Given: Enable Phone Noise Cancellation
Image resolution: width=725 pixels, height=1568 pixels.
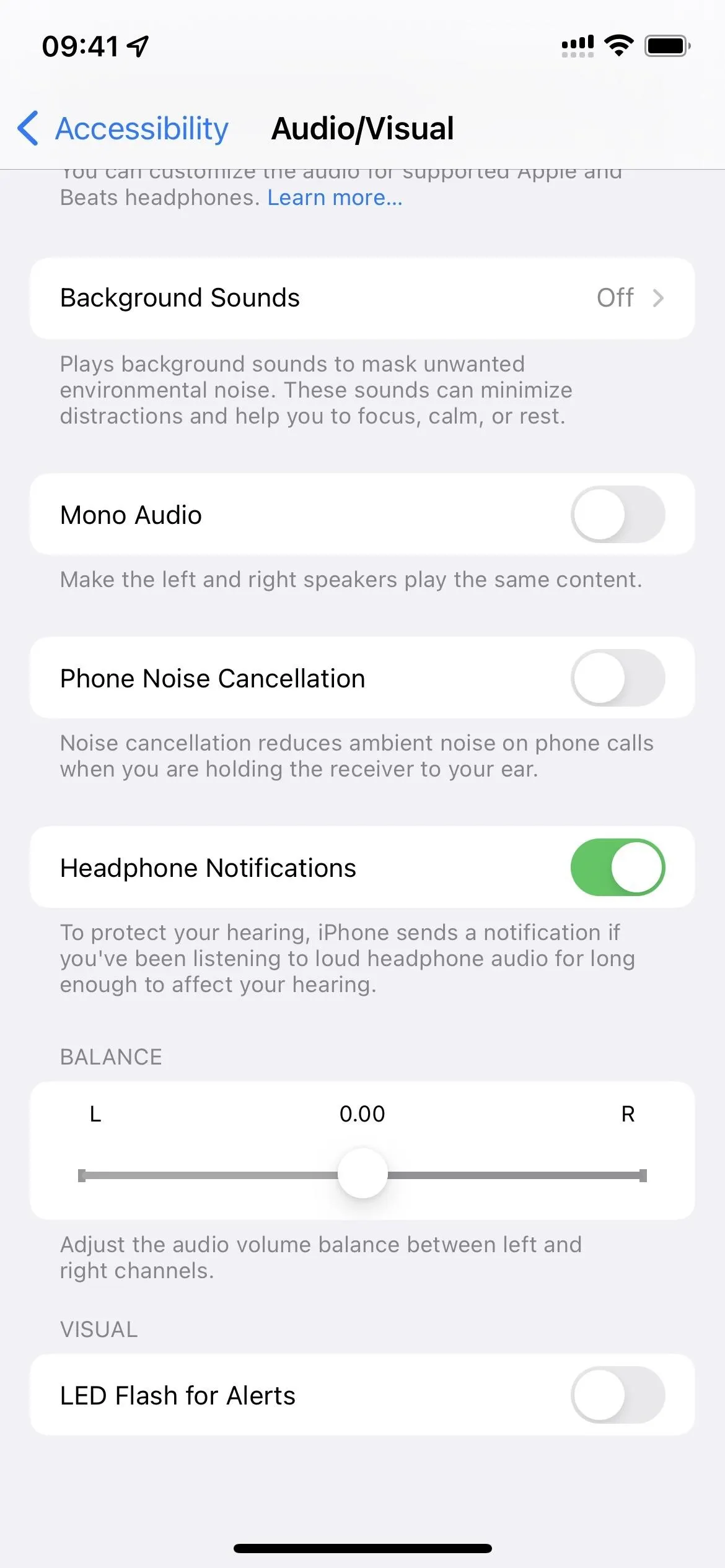Looking at the screenshot, I should [618, 677].
